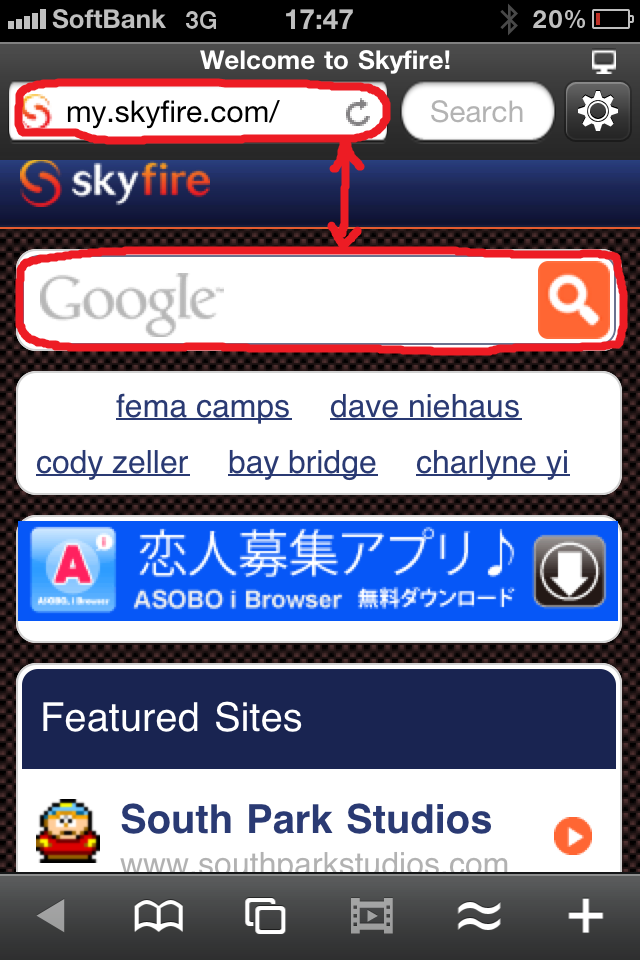This screenshot has width=640, height=960.
Task: Tap the plus icon in toolbar
Action: (x=585, y=916)
